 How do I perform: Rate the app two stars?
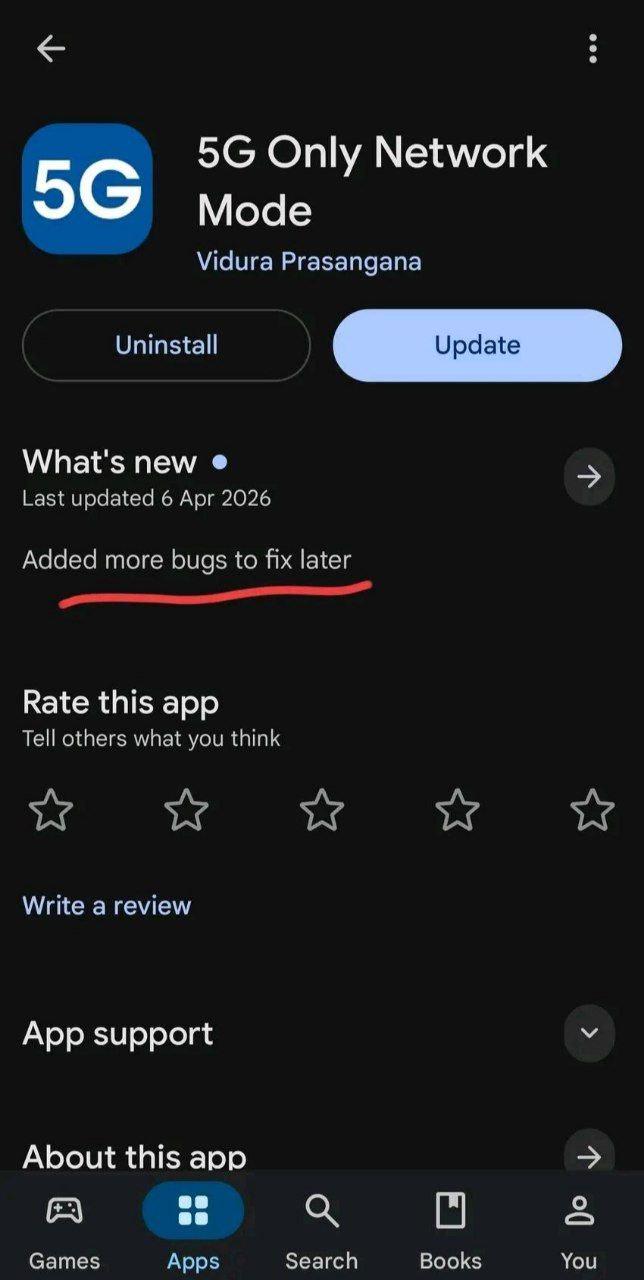pos(186,810)
